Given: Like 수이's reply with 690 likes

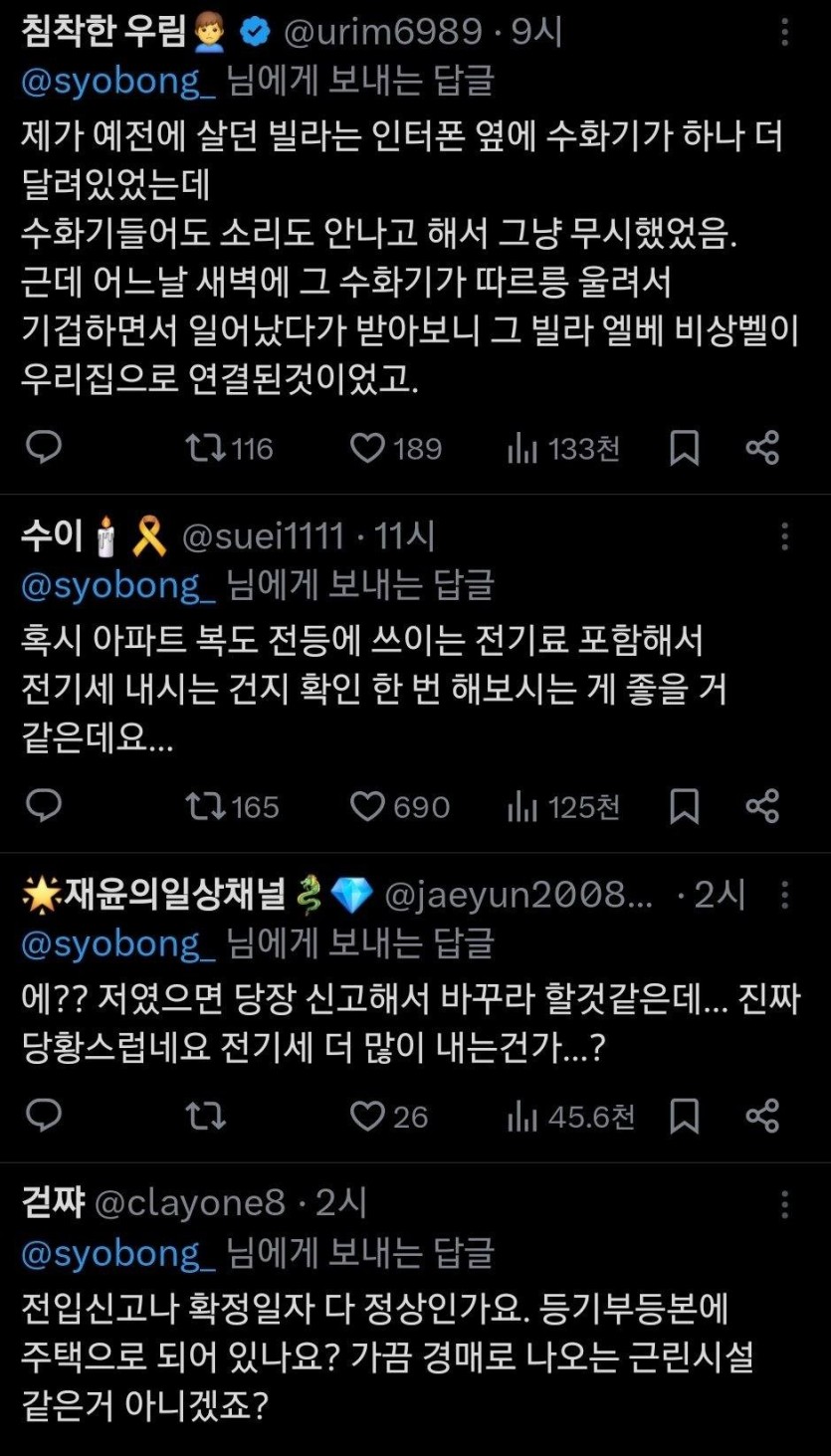Looking at the screenshot, I should [367, 806].
